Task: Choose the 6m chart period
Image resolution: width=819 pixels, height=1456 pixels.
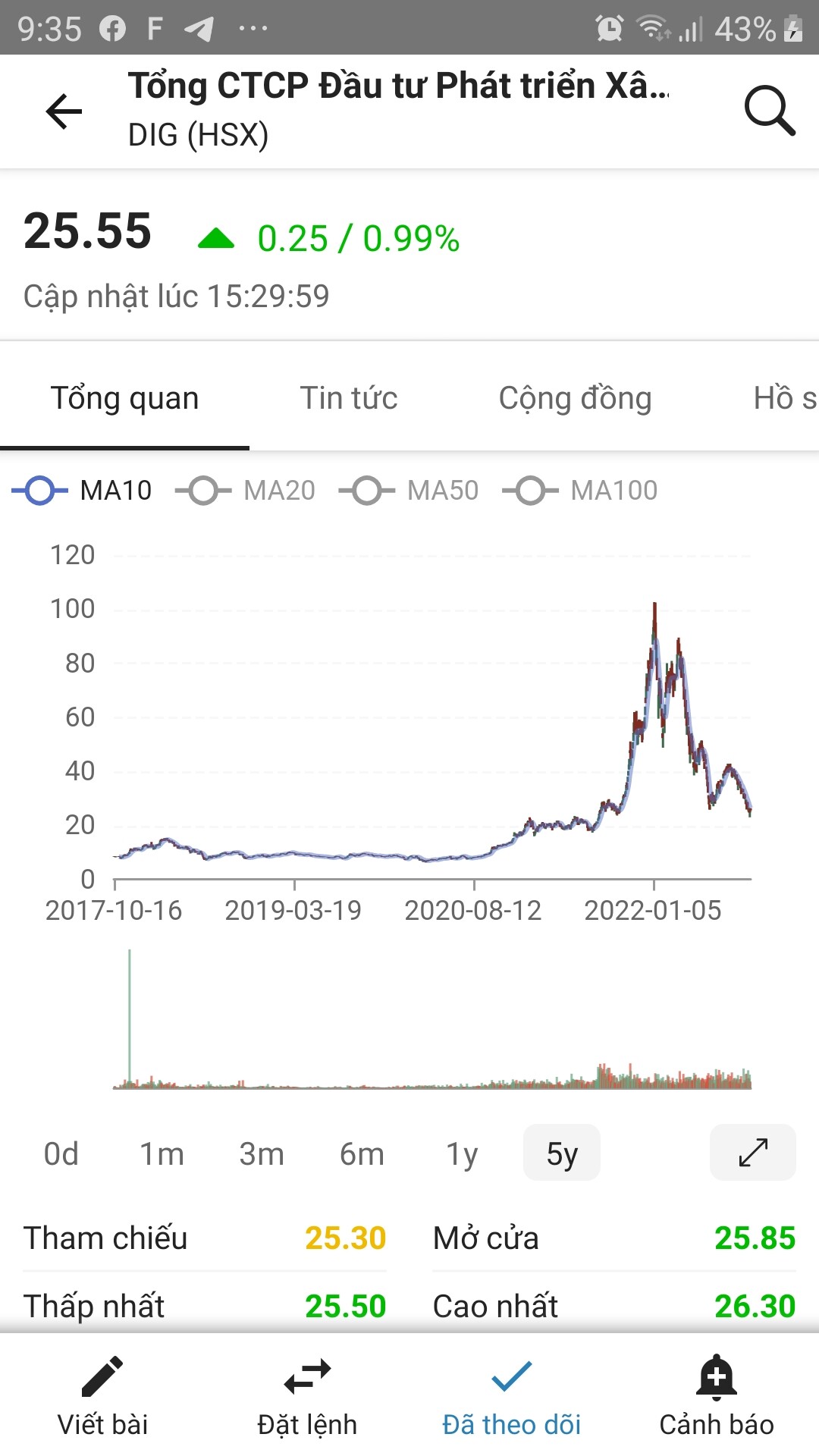Action: [x=362, y=1153]
